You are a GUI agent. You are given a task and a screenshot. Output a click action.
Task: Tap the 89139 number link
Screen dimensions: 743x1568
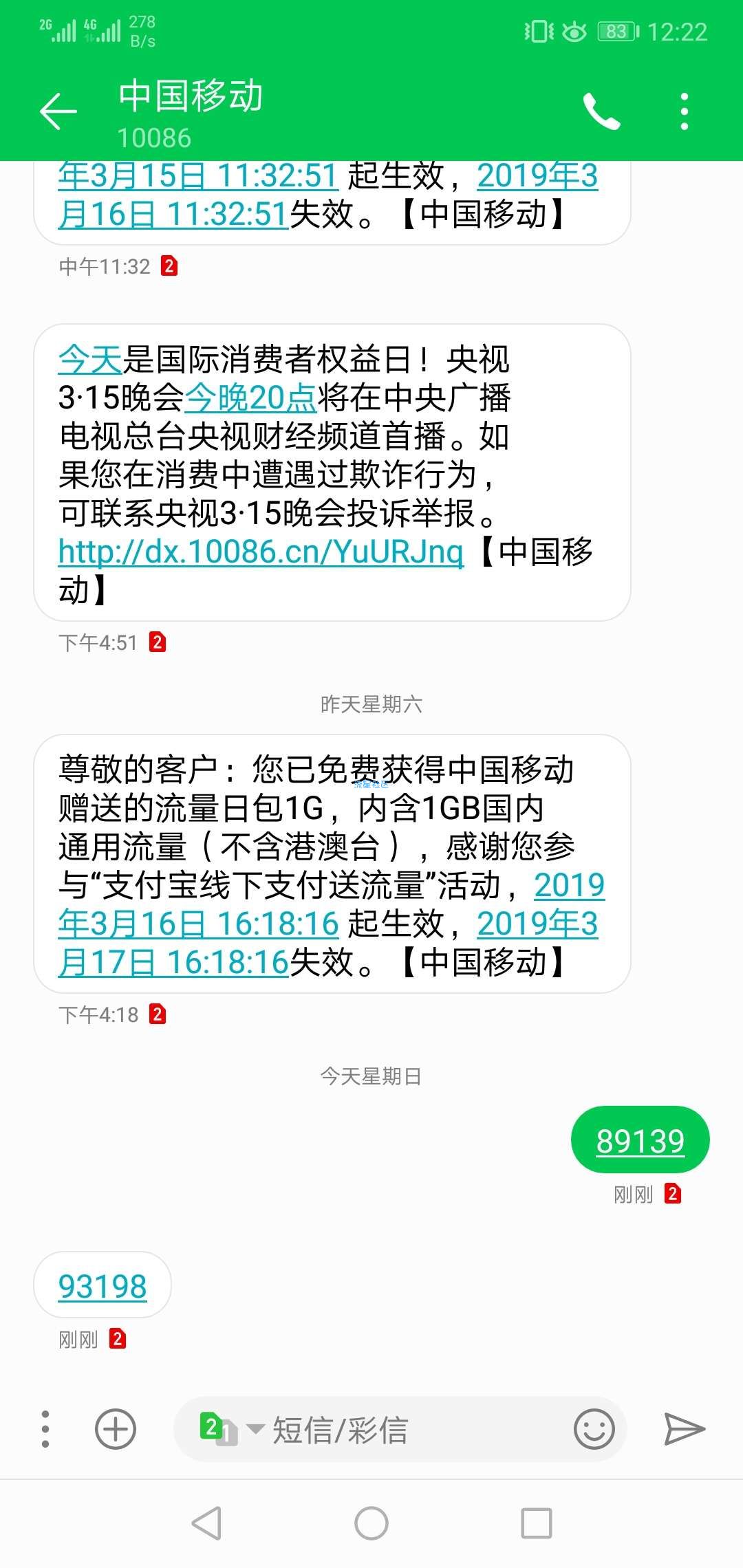[x=640, y=1141]
